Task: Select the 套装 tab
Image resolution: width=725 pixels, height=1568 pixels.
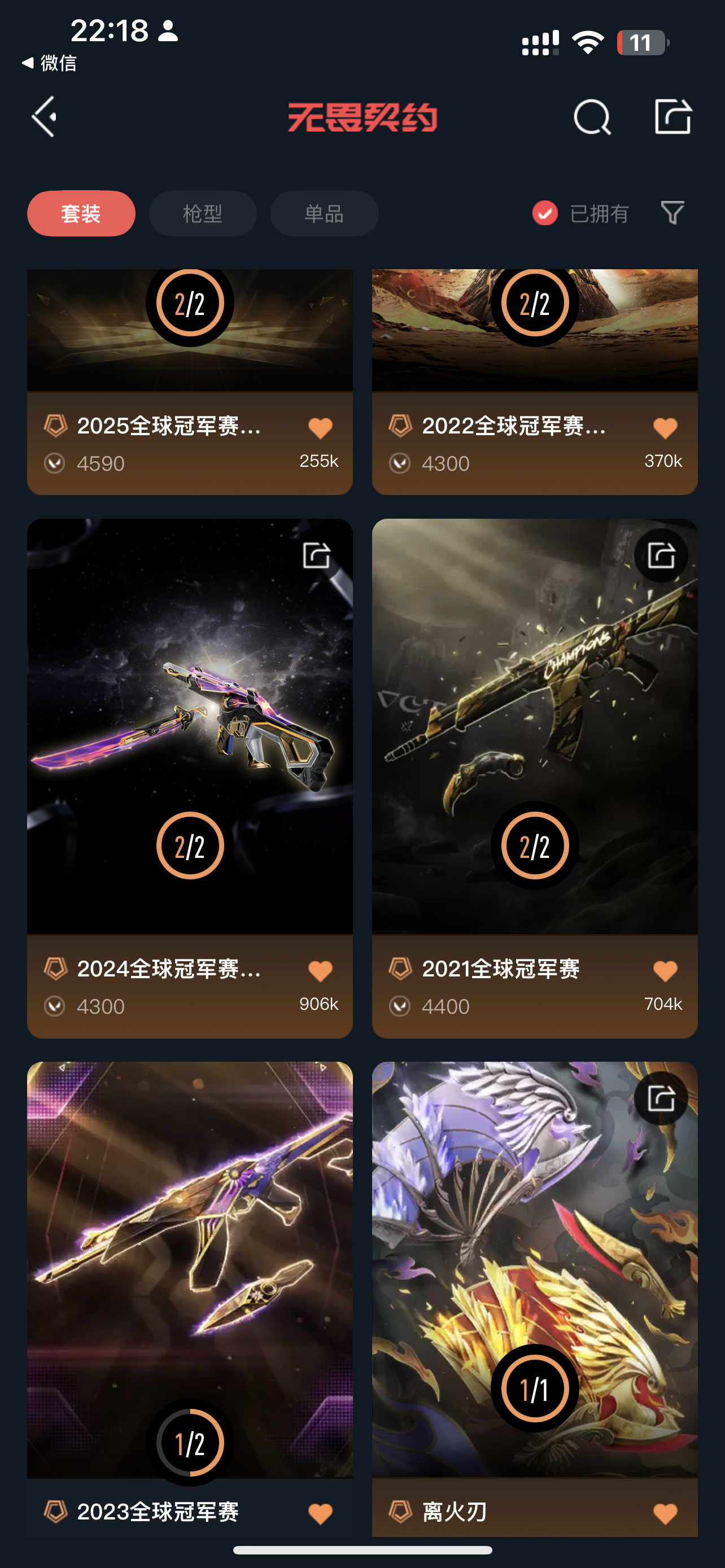Action: point(81,214)
